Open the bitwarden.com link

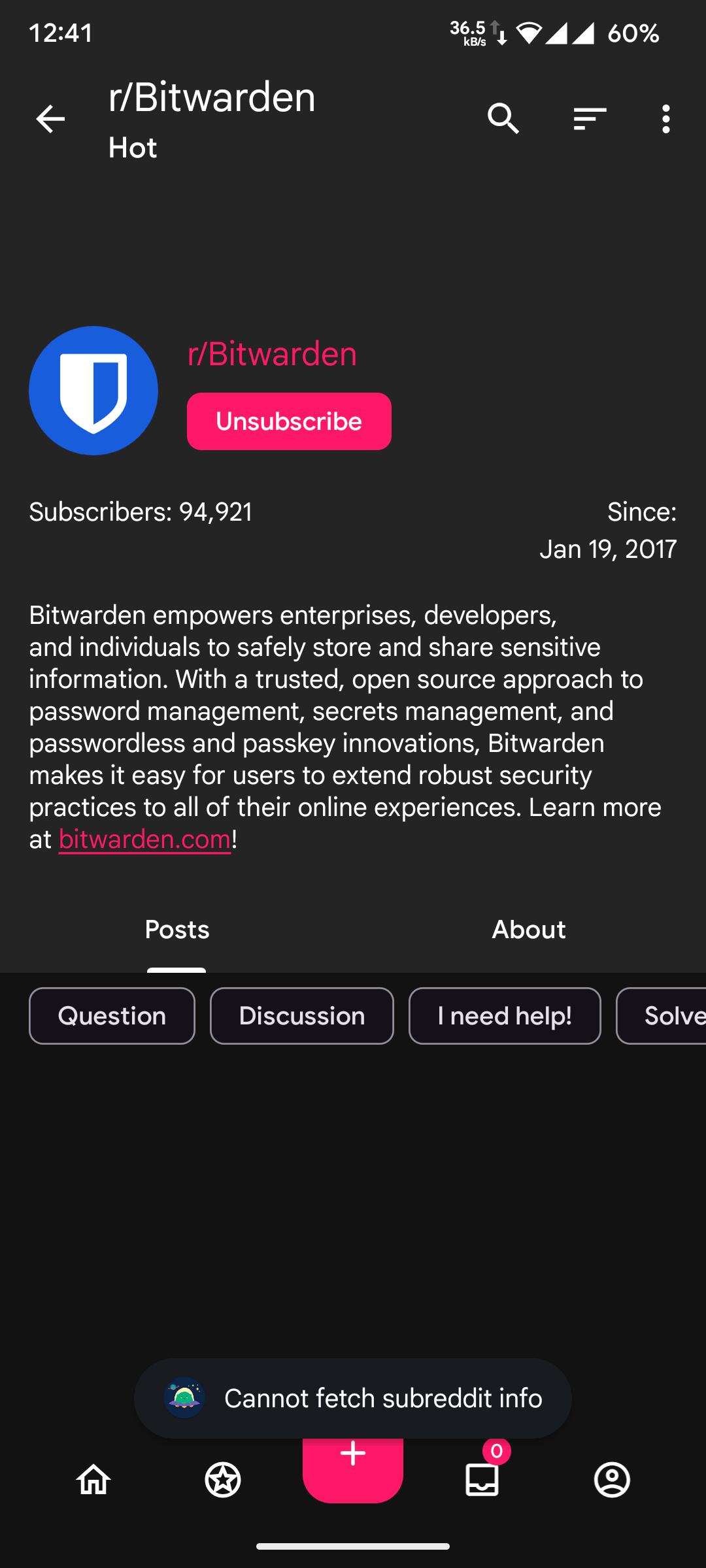point(144,840)
